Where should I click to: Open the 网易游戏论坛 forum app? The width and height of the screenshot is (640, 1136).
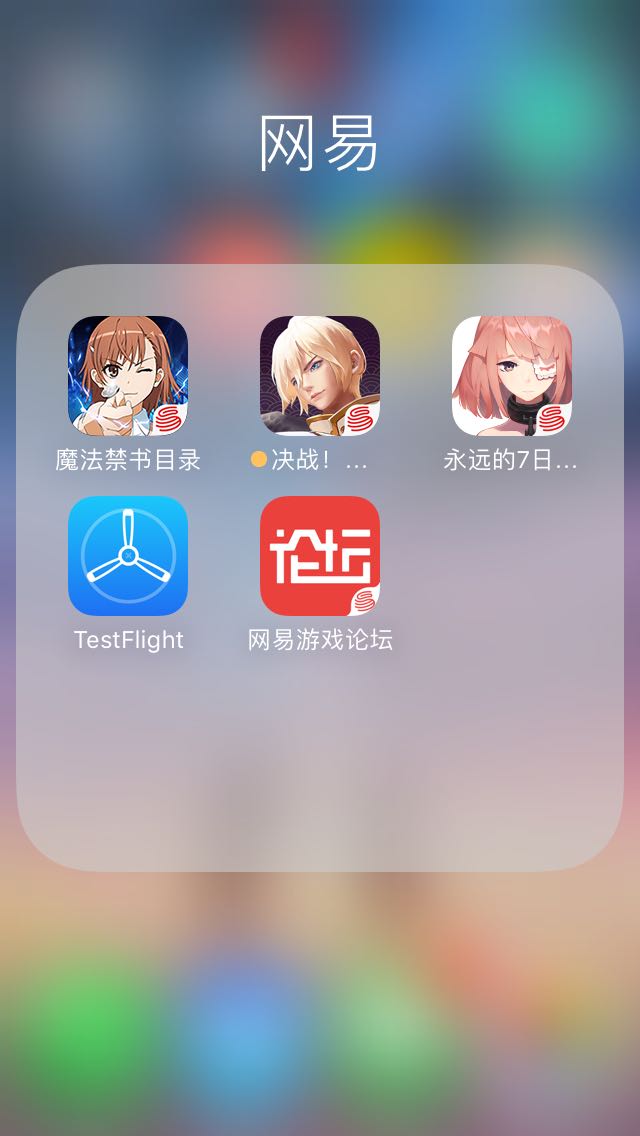pos(320,556)
